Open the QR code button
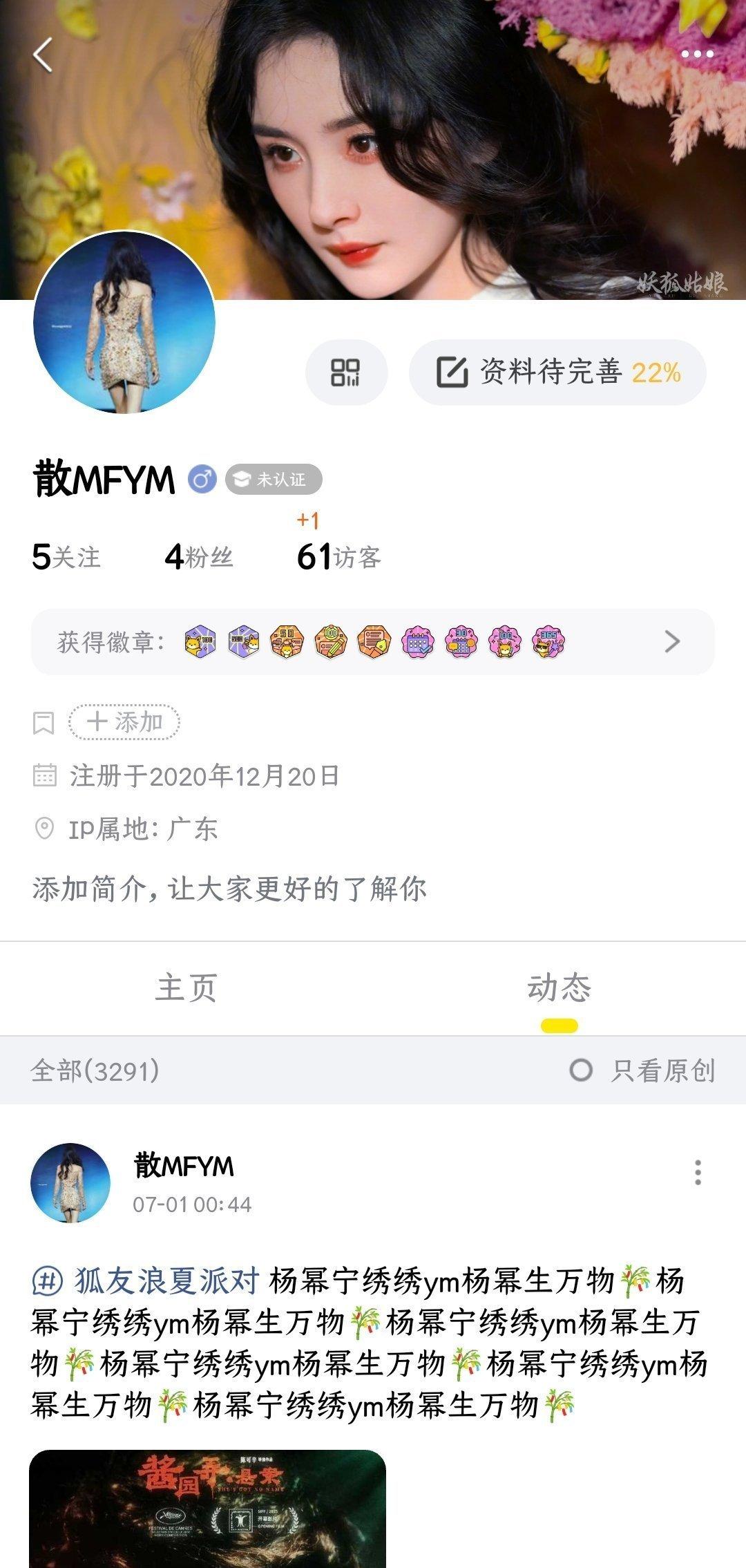This screenshot has height=1568, width=746. click(346, 372)
